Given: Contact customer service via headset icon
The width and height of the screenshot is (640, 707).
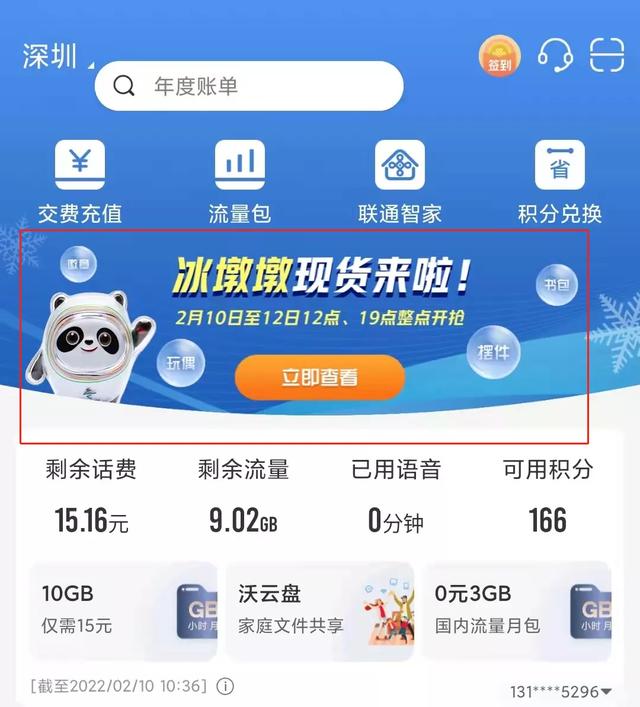Looking at the screenshot, I should (x=555, y=55).
